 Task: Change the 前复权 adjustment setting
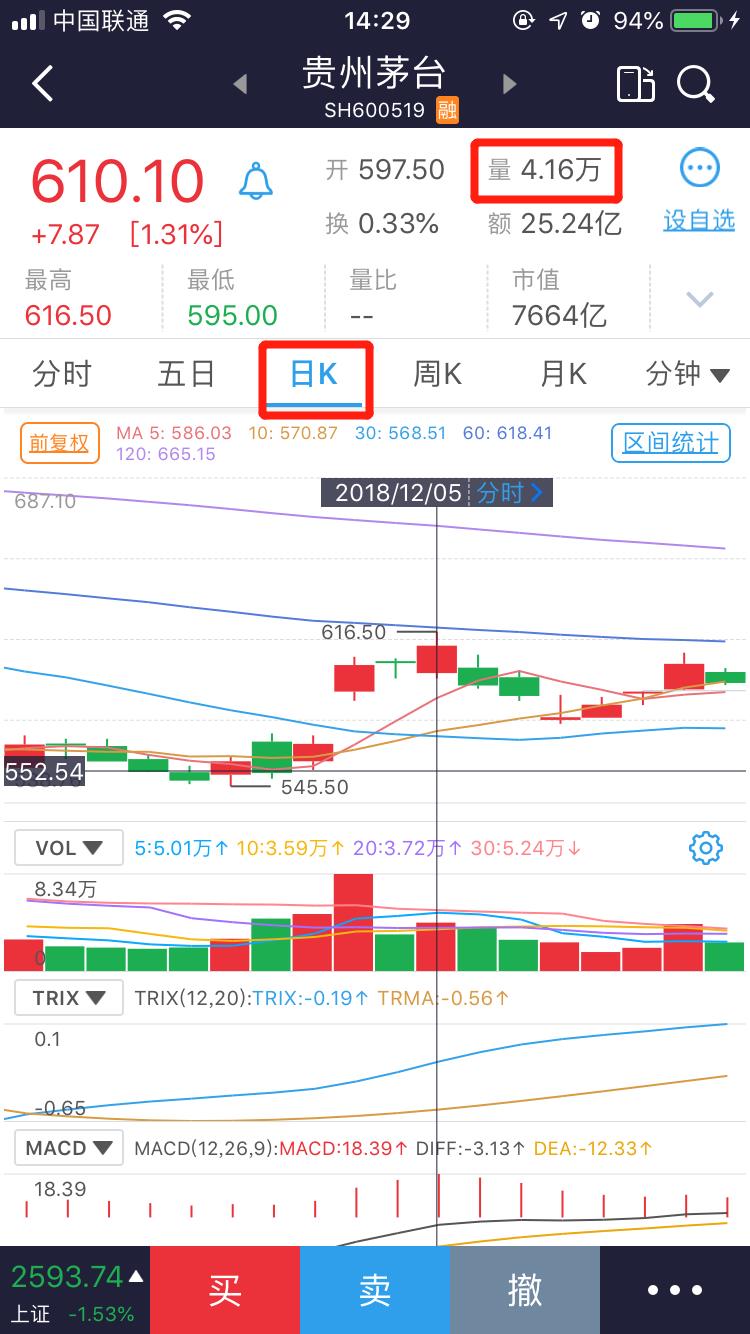click(60, 443)
